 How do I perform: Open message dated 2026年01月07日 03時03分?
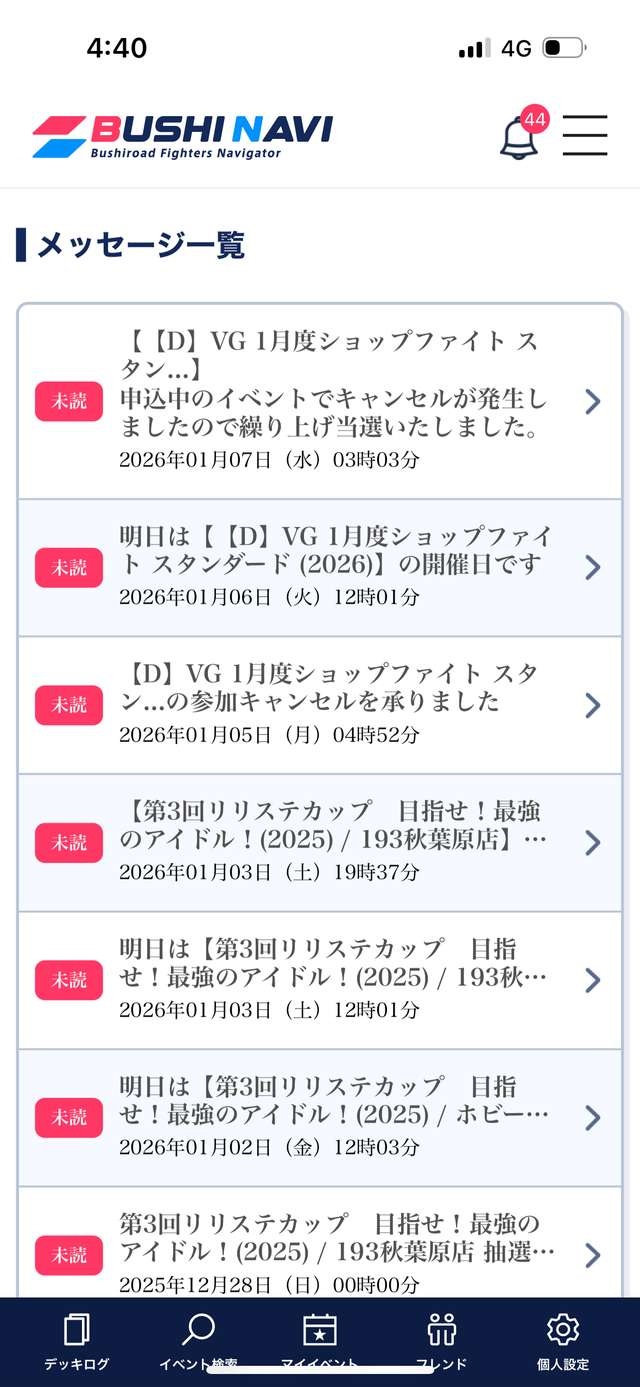pos(320,401)
